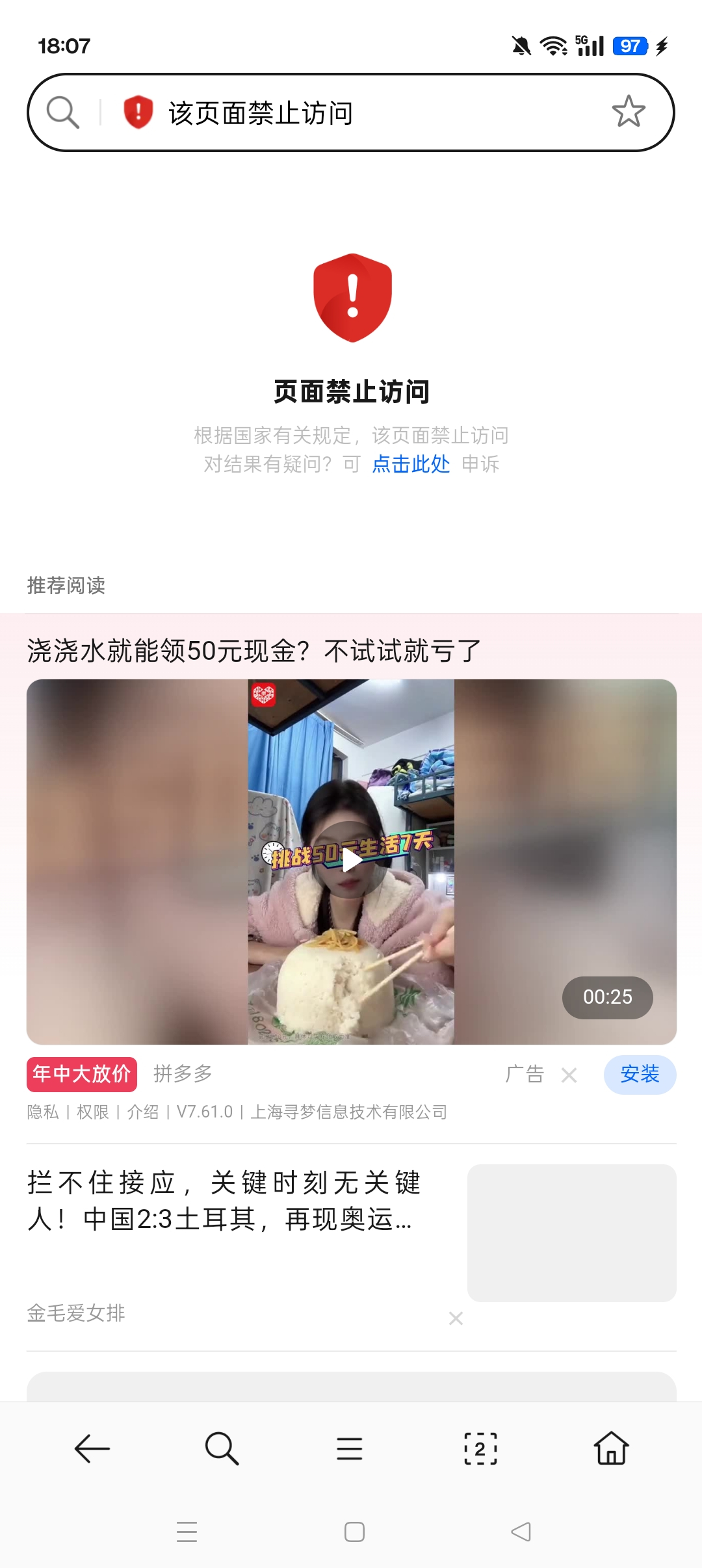
Task: Play the Pinduoduo ad video
Action: click(x=351, y=861)
